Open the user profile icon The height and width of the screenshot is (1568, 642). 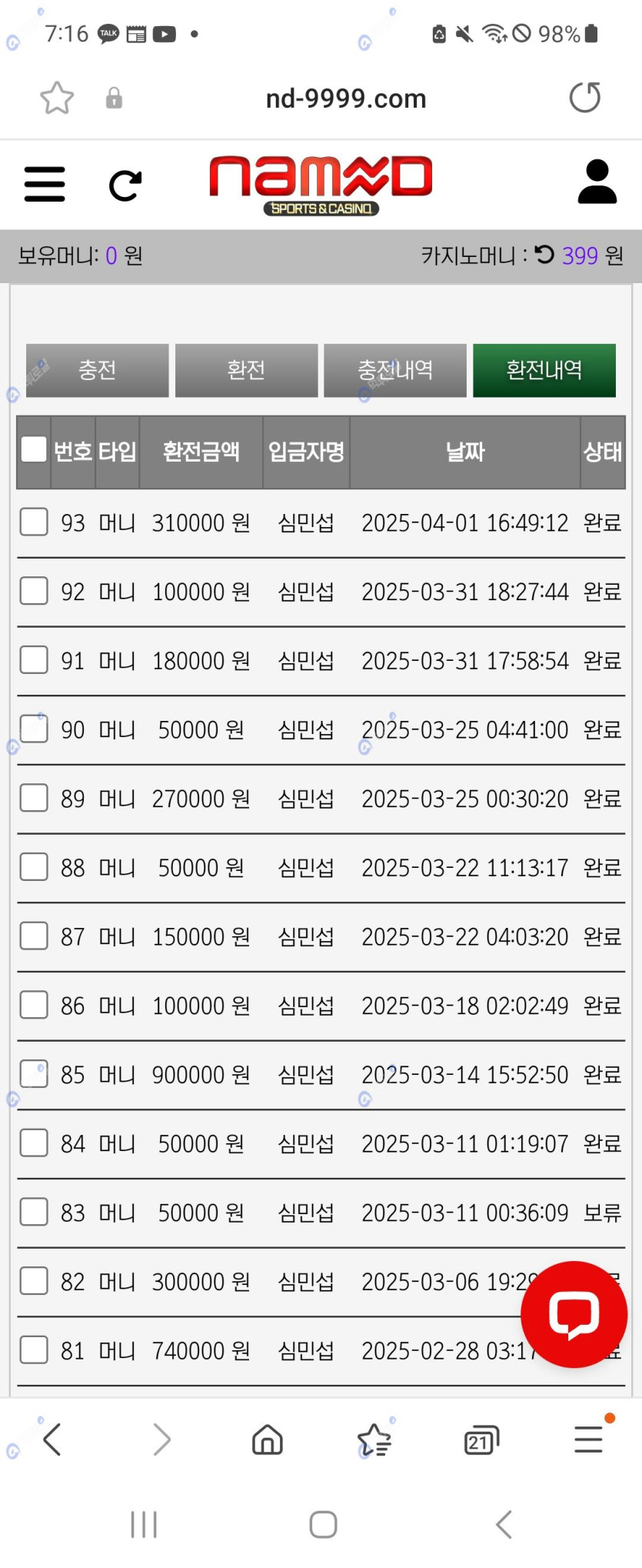point(597,182)
